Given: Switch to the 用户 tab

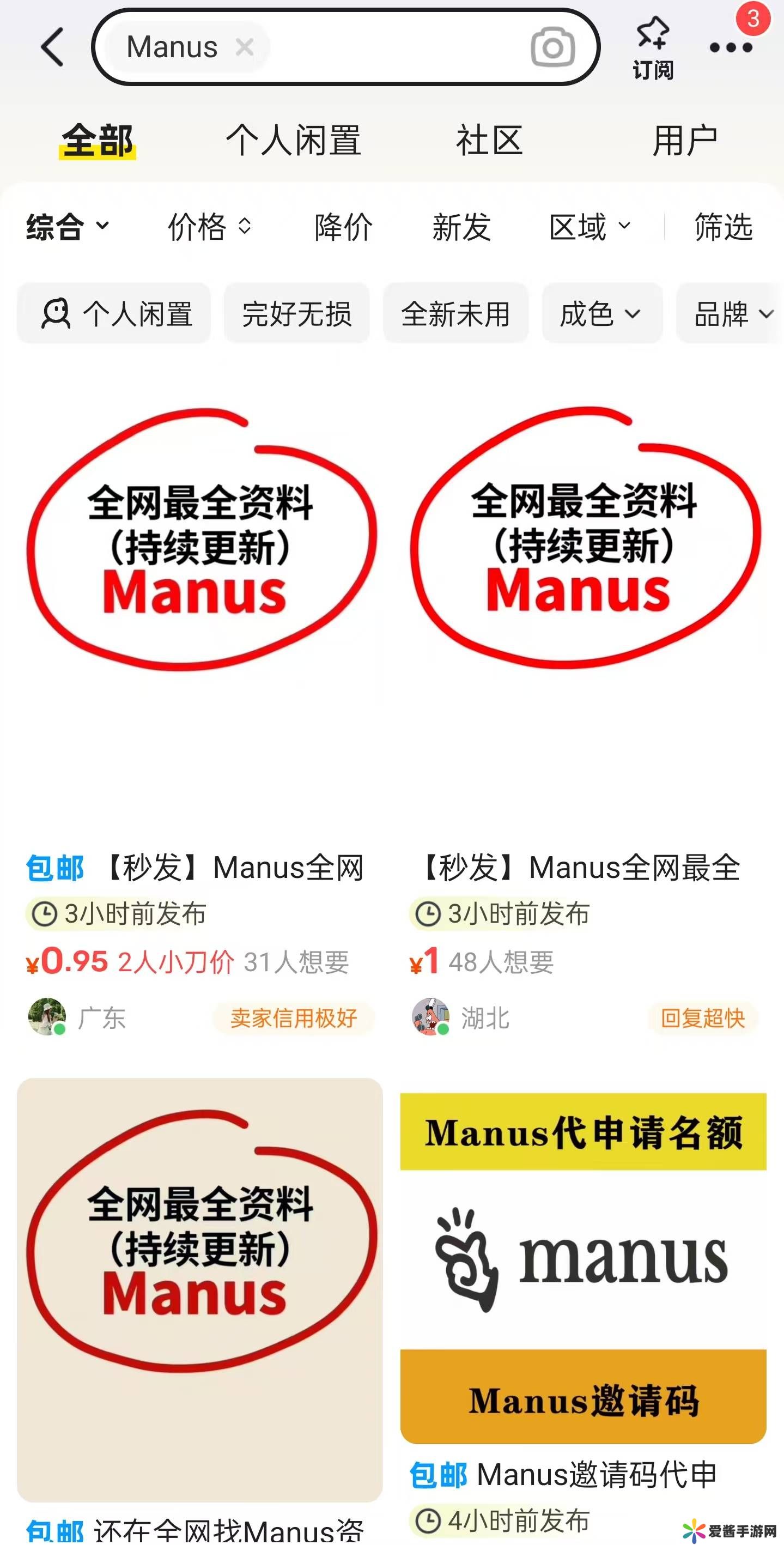Looking at the screenshot, I should (684, 141).
